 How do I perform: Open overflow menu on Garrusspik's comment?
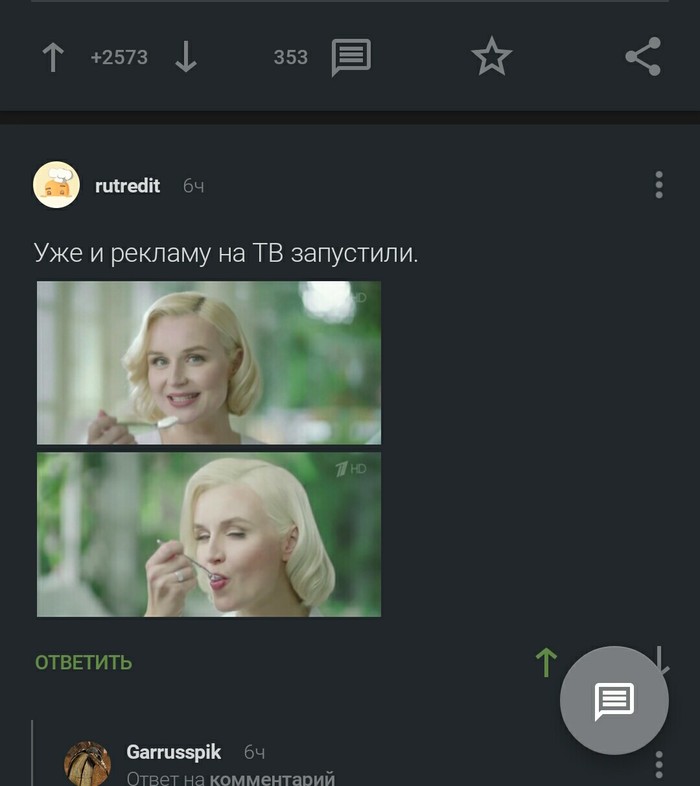pyautogui.click(x=658, y=764)
